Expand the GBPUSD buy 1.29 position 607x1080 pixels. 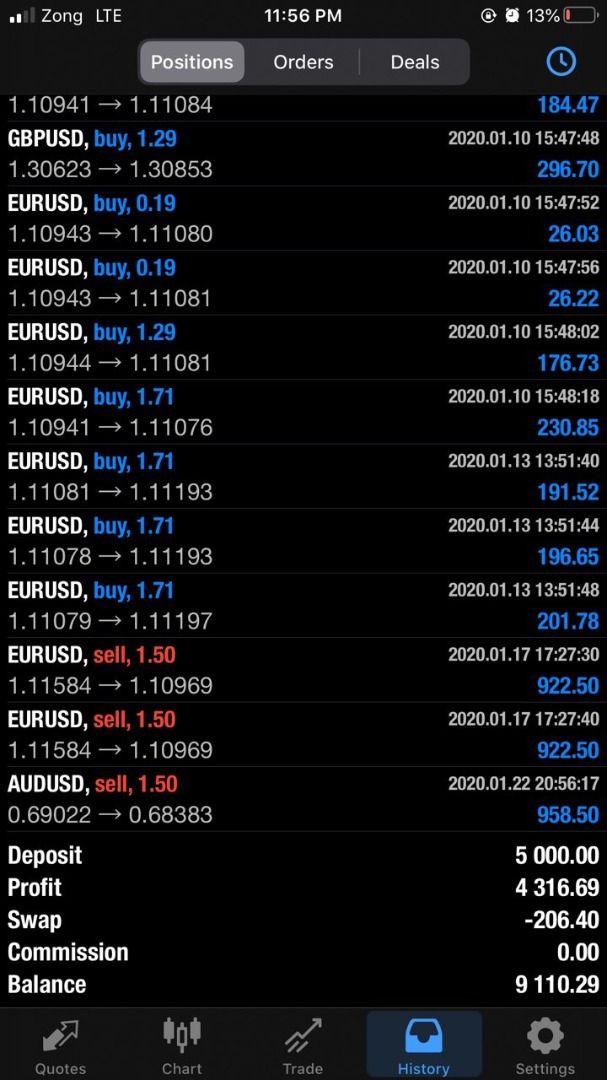click(303, 154)
